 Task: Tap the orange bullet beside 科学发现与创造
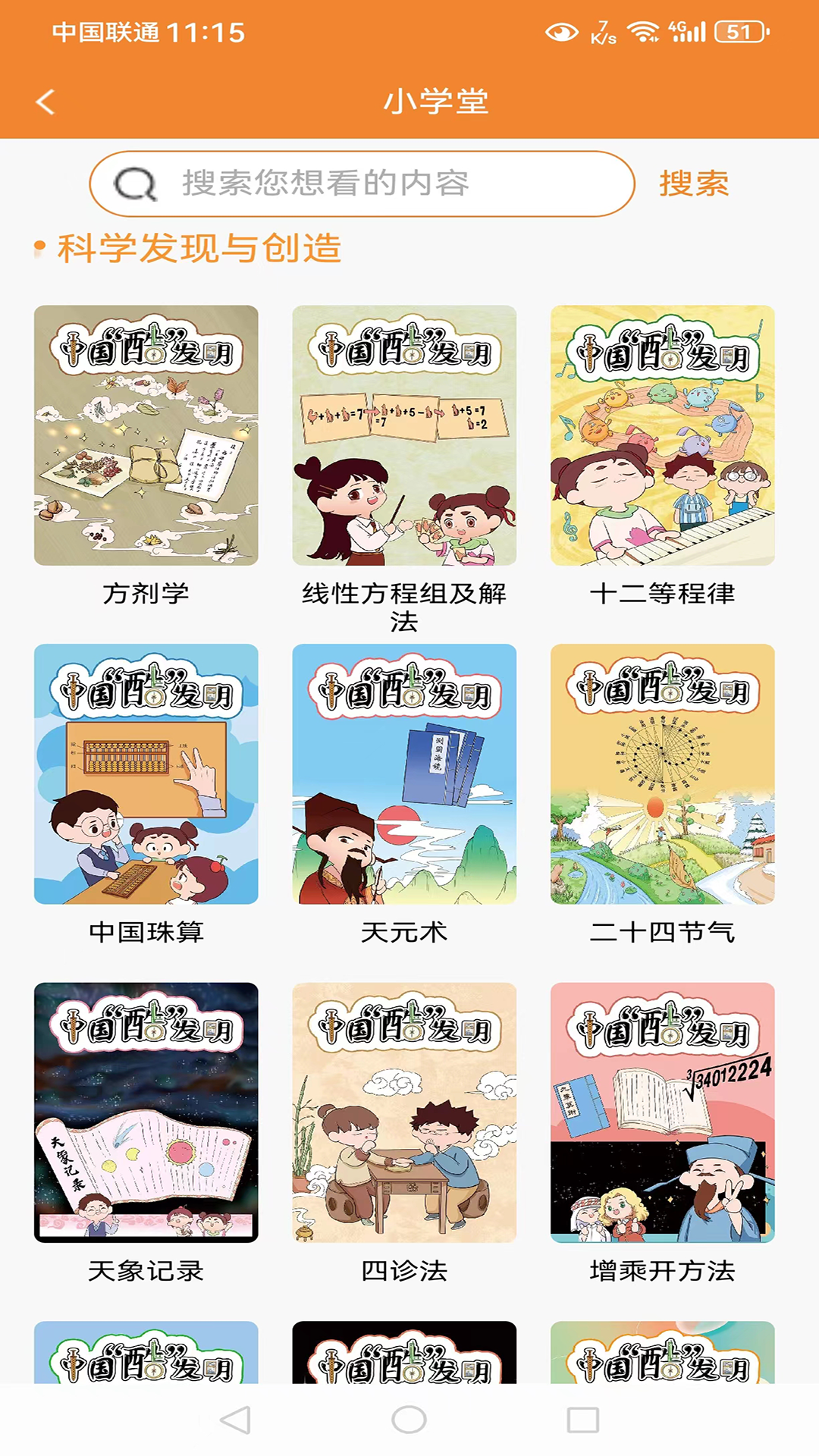tap(38, 248)
